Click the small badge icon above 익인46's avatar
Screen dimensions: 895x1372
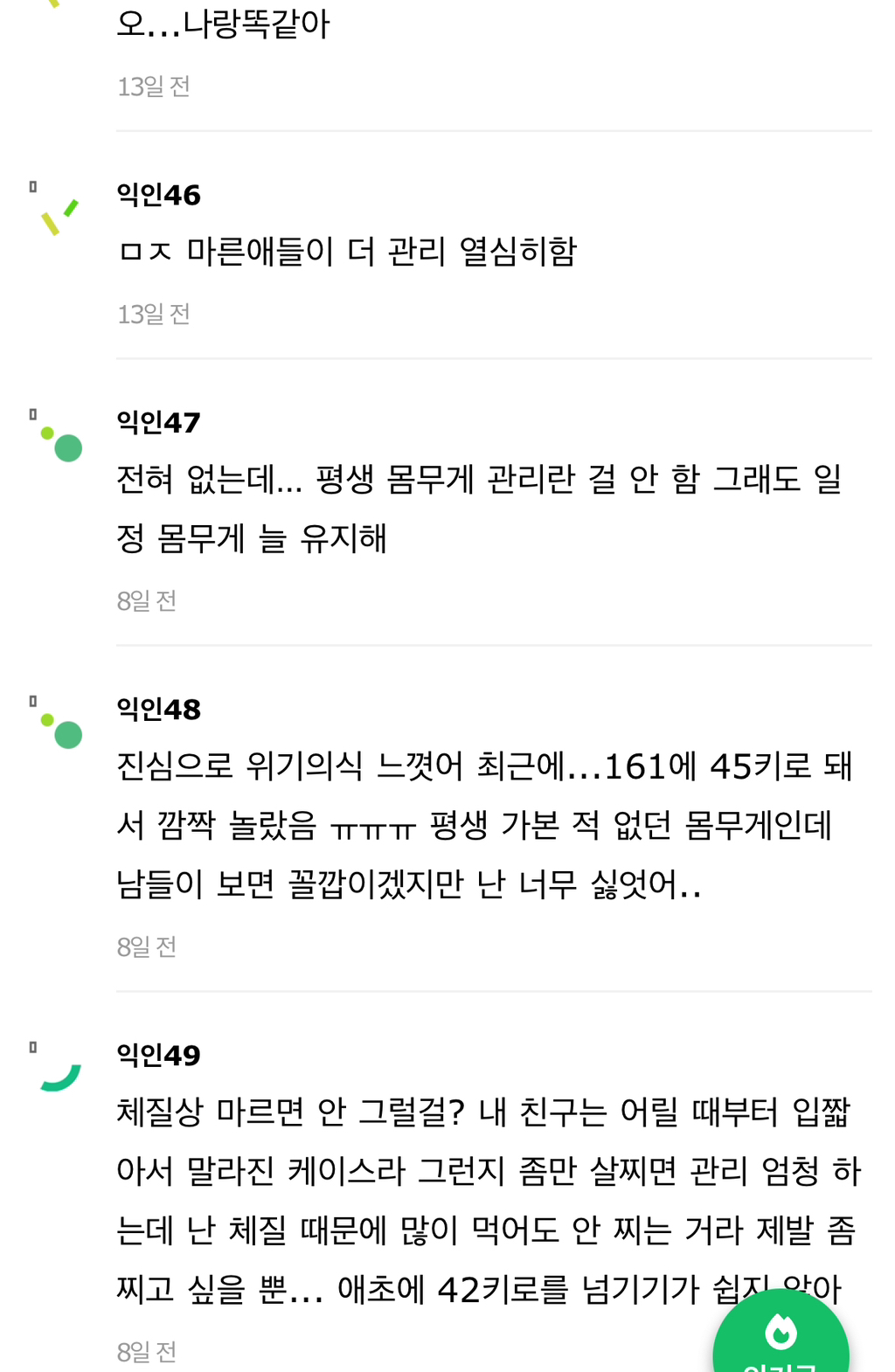(33, 184)
